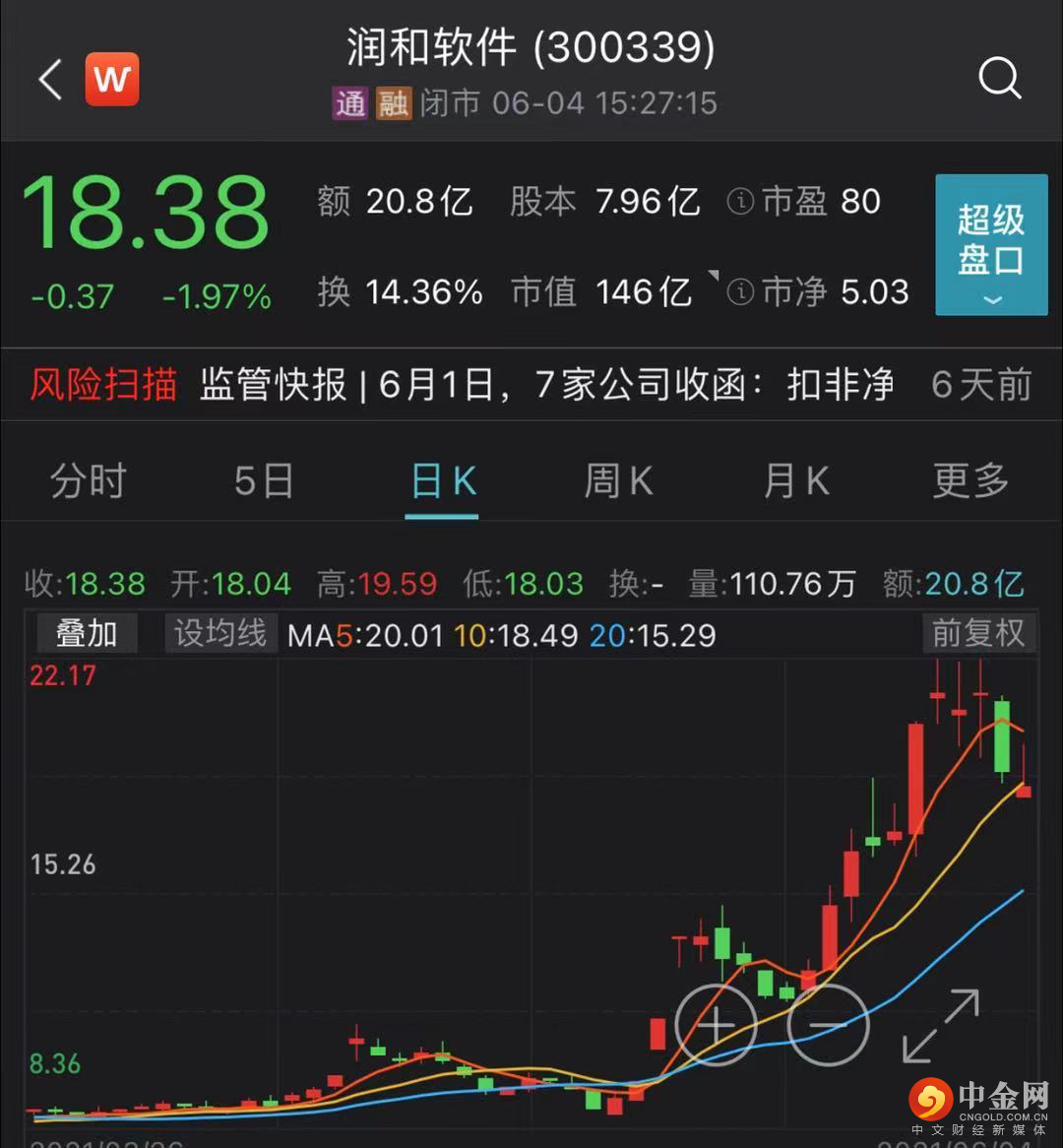Switch to the 5日 chart tab
The width and height of the screenshot is (1063, 1148).
[264, 481]
